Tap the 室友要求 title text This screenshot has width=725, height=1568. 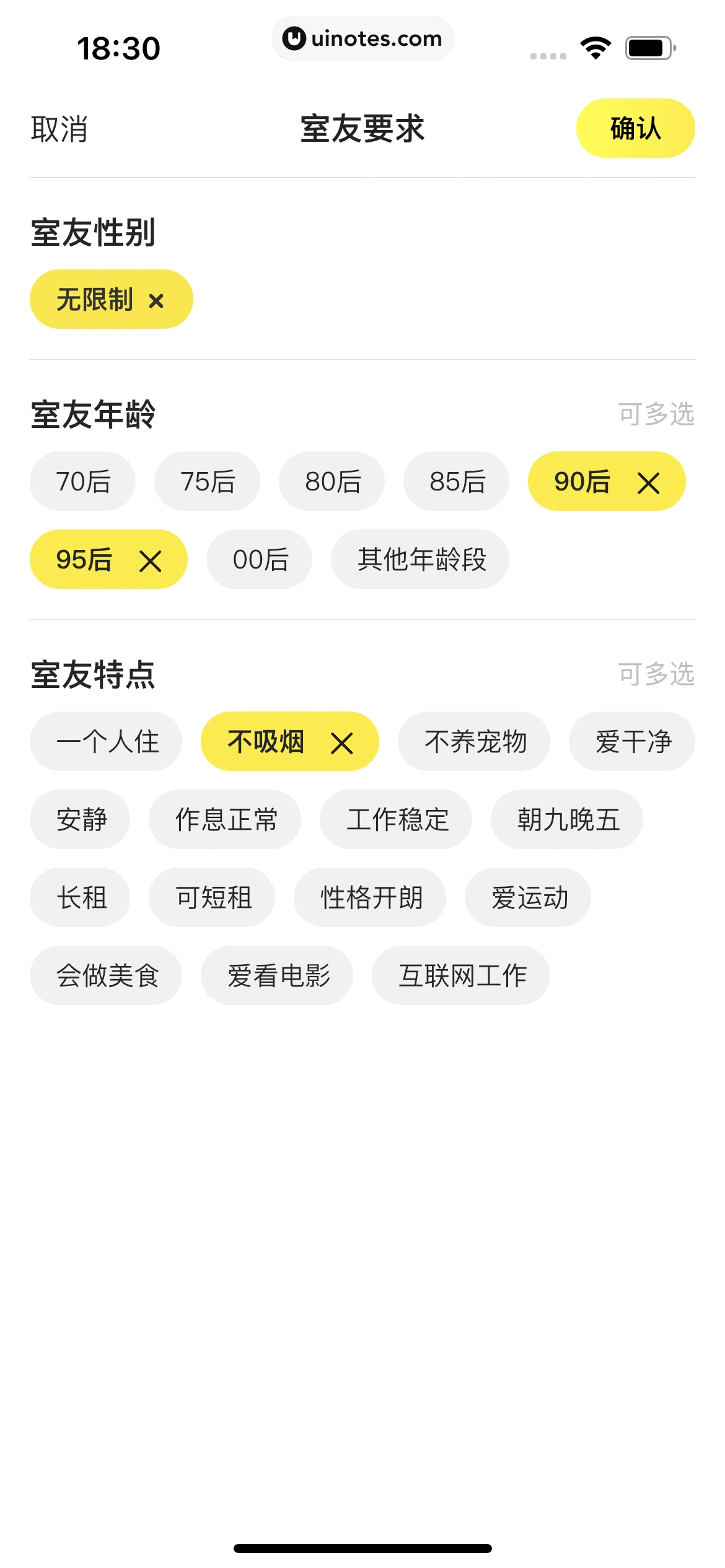click(362, 129)
